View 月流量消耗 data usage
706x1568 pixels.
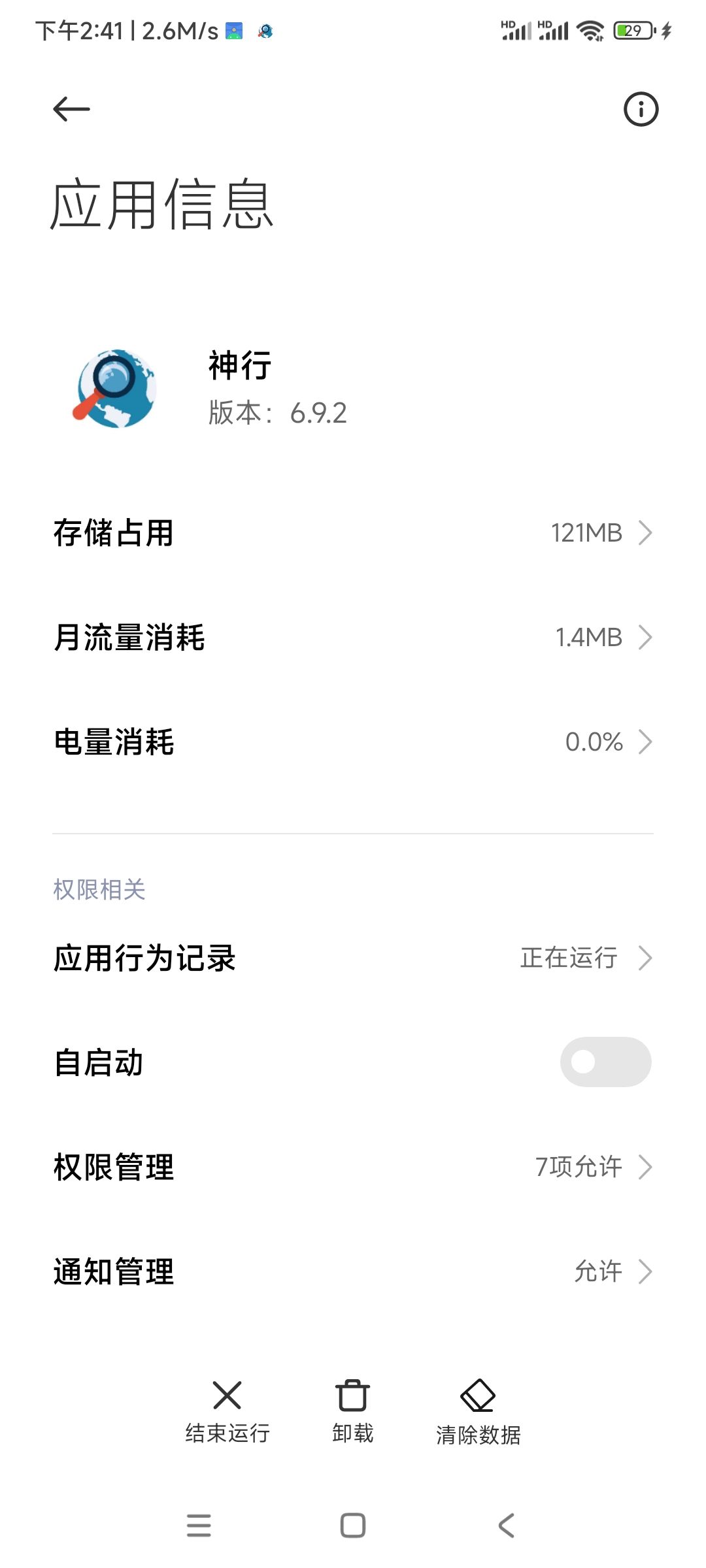coord(353,637)
